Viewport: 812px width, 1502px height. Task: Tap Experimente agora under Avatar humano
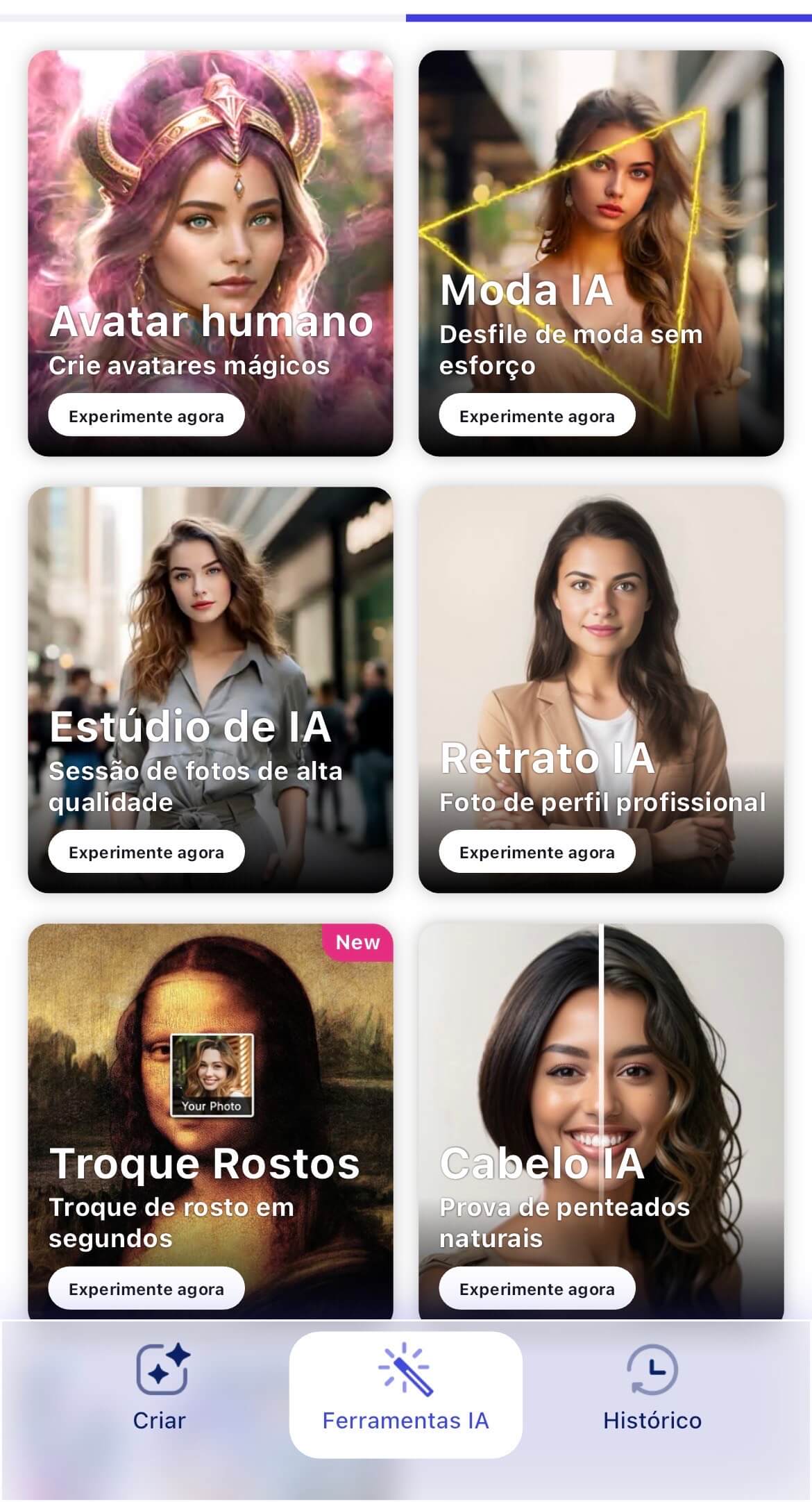[146, 416]
